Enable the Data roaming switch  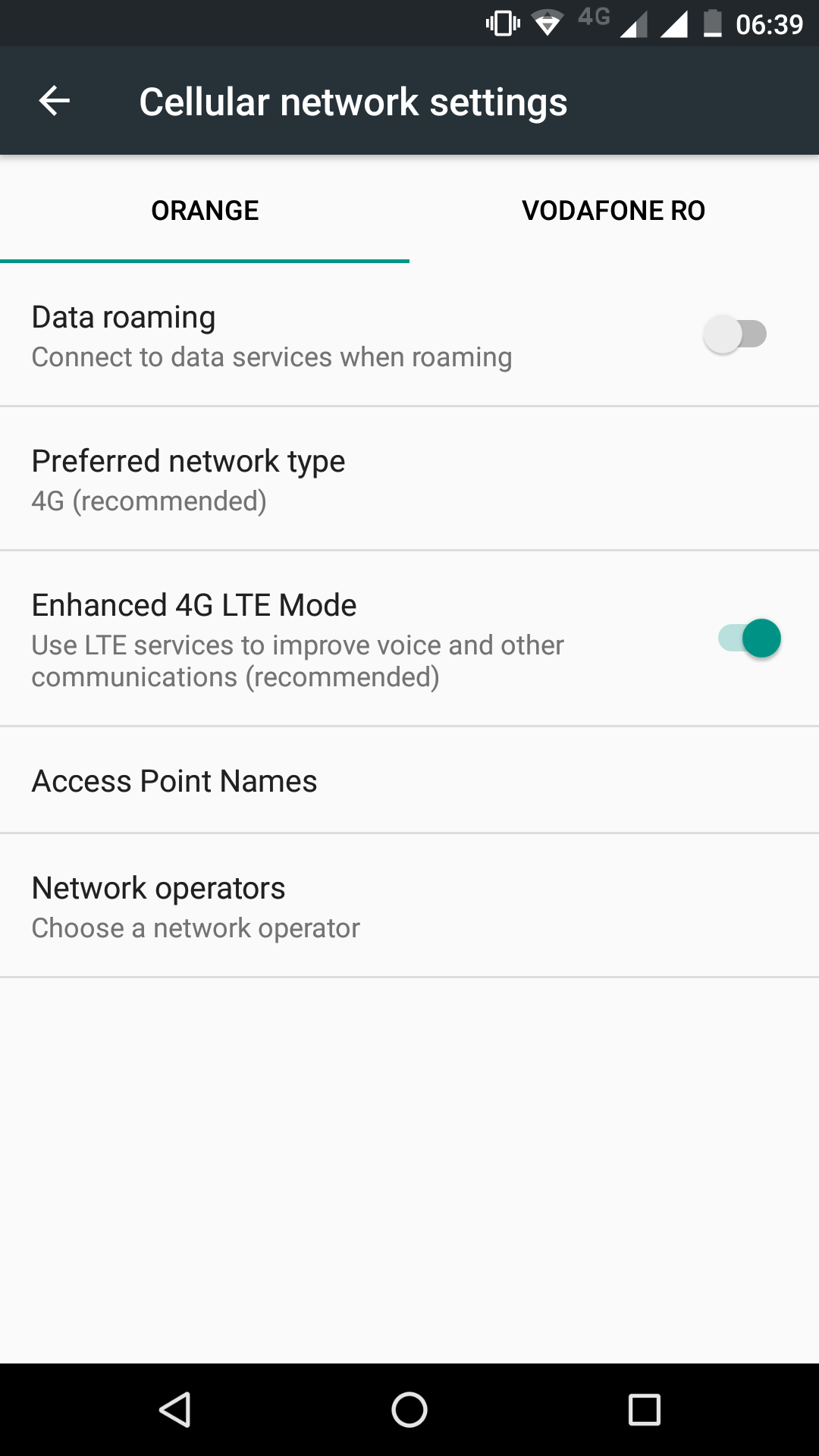[x=735, y=334]
